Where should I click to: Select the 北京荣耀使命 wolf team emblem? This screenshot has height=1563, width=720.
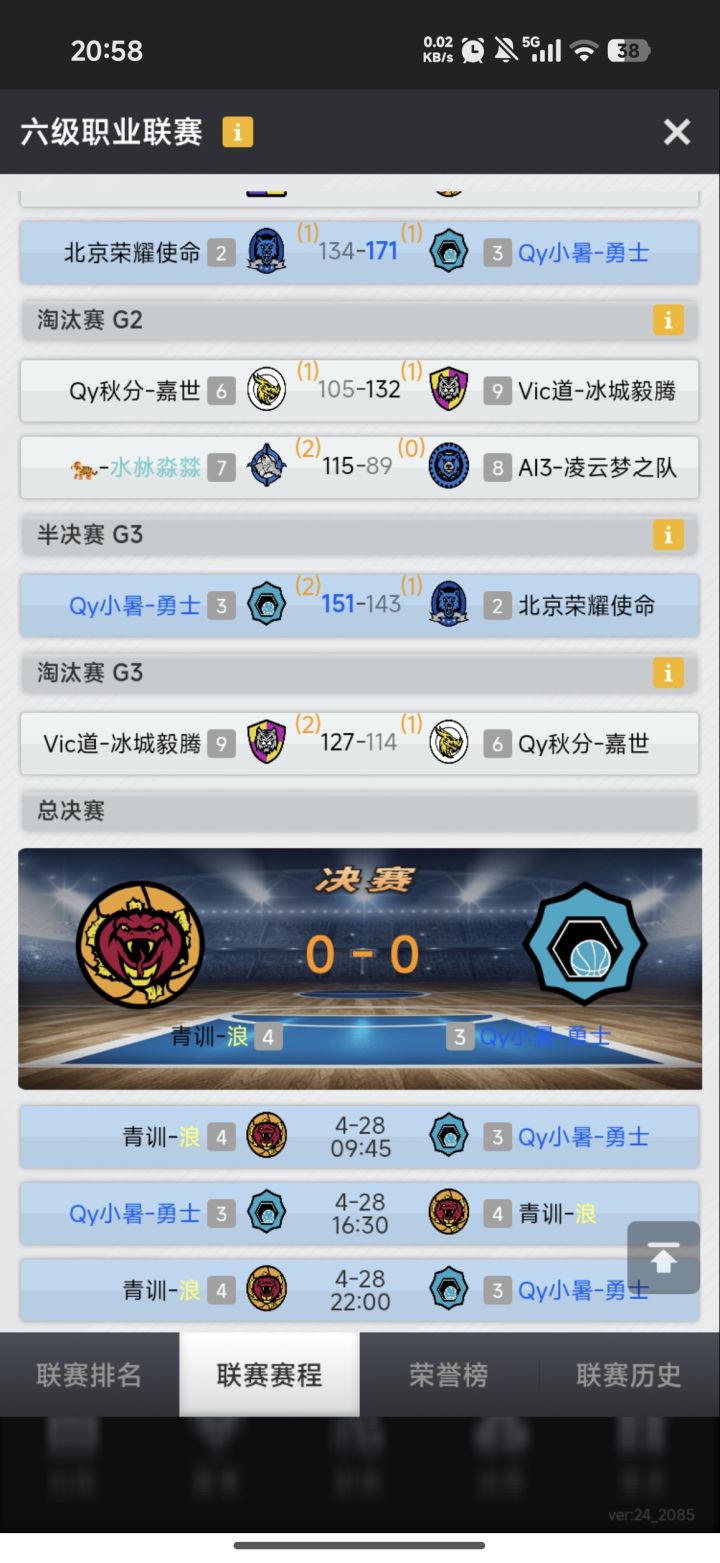(448, 604)
